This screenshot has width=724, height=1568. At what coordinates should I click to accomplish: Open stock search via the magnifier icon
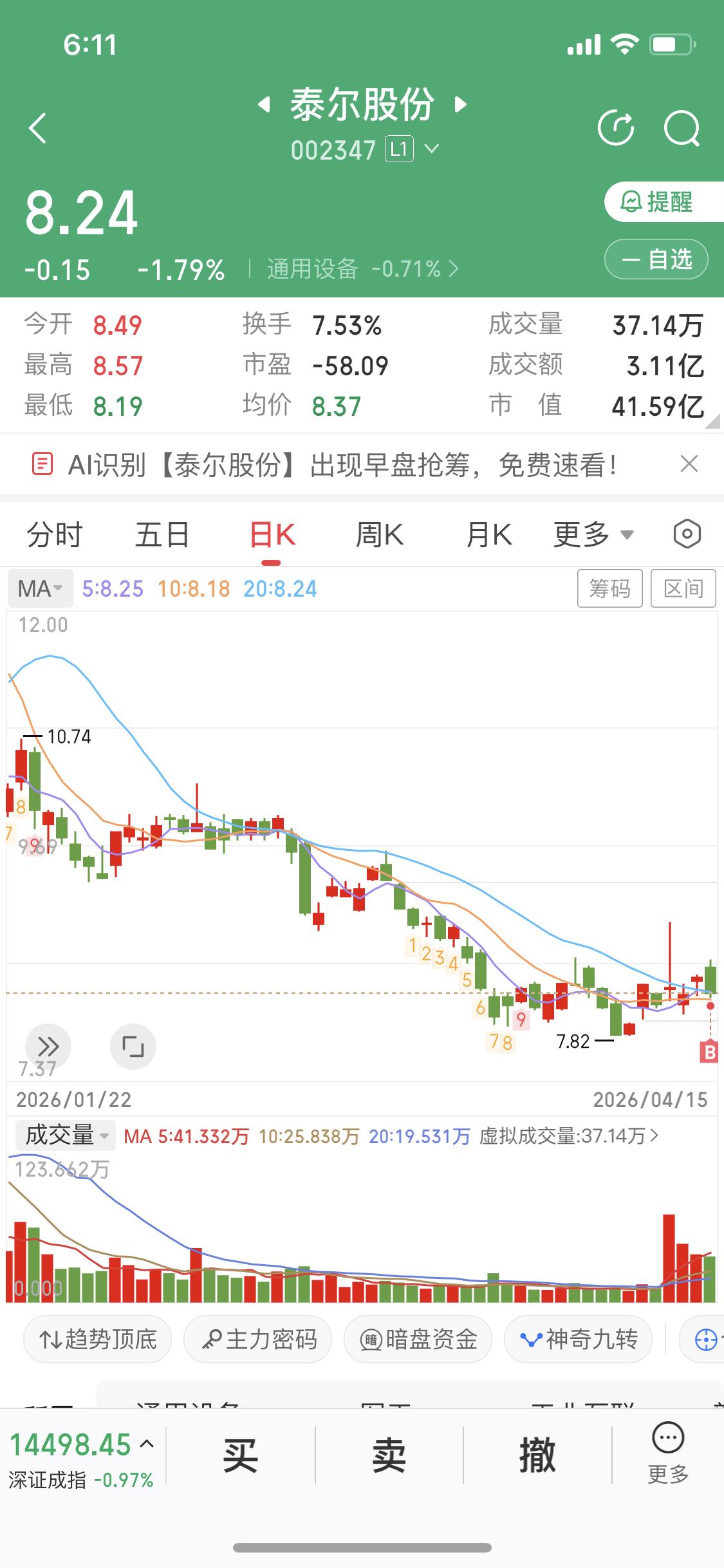682,127
